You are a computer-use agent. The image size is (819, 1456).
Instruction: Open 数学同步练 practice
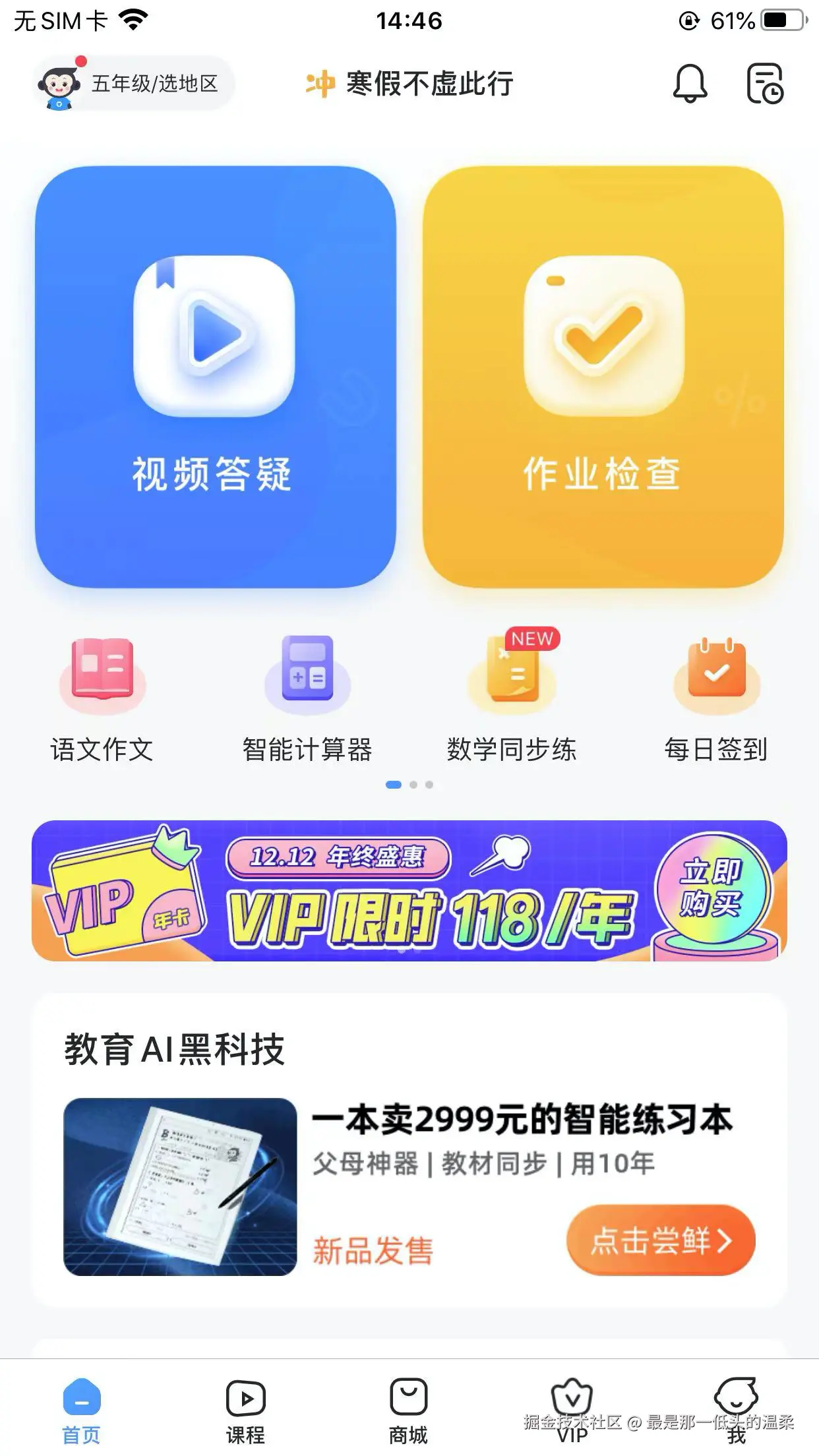coord(512,700)
